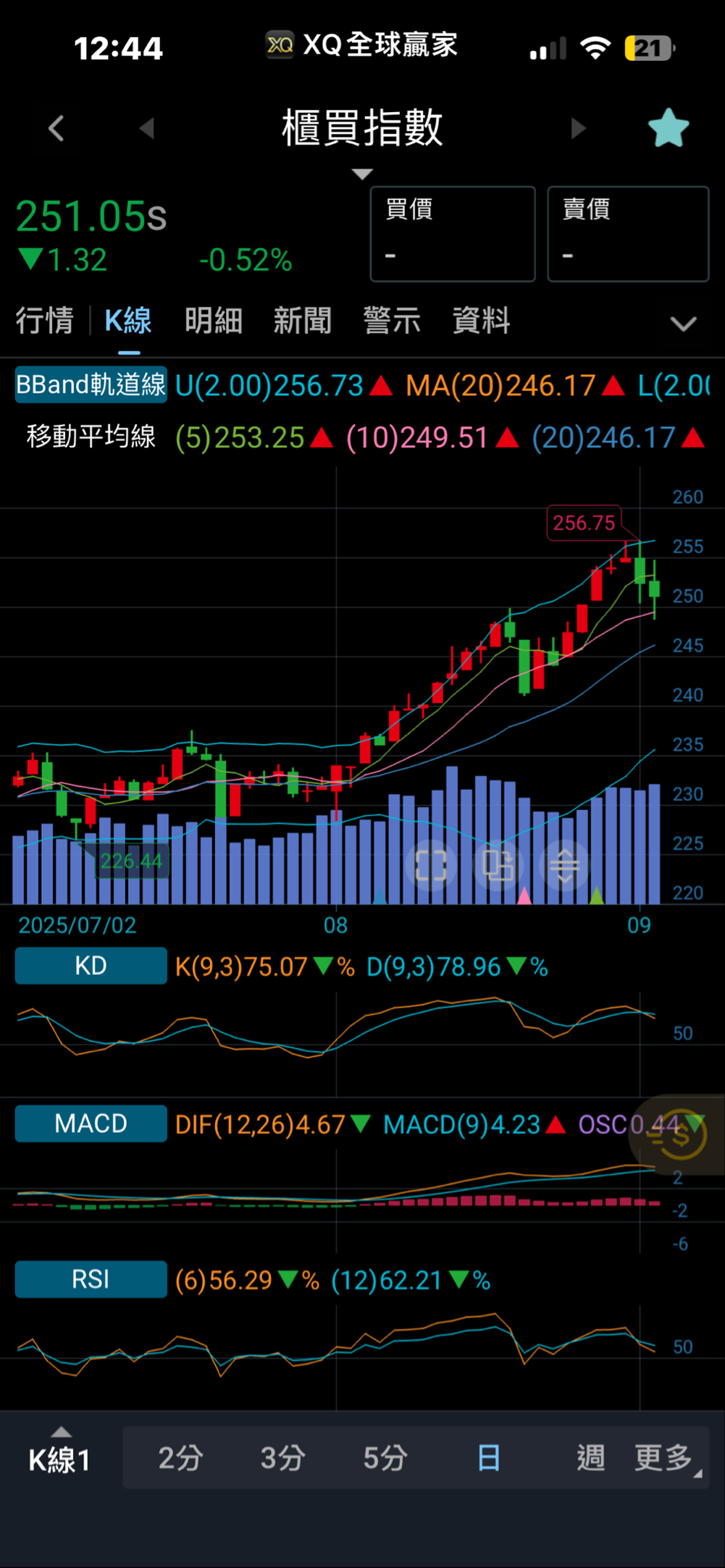Change the BBand軌道線 indicator

coord(91,385)
